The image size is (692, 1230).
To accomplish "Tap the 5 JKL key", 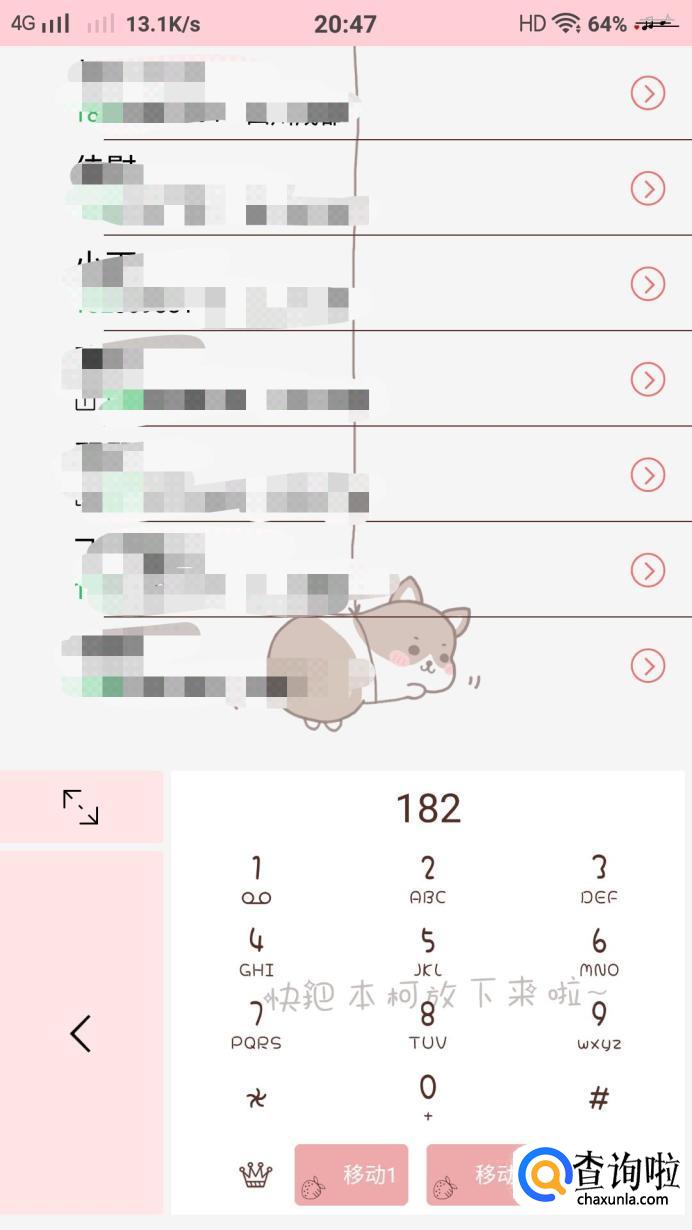I will (428, 952).
